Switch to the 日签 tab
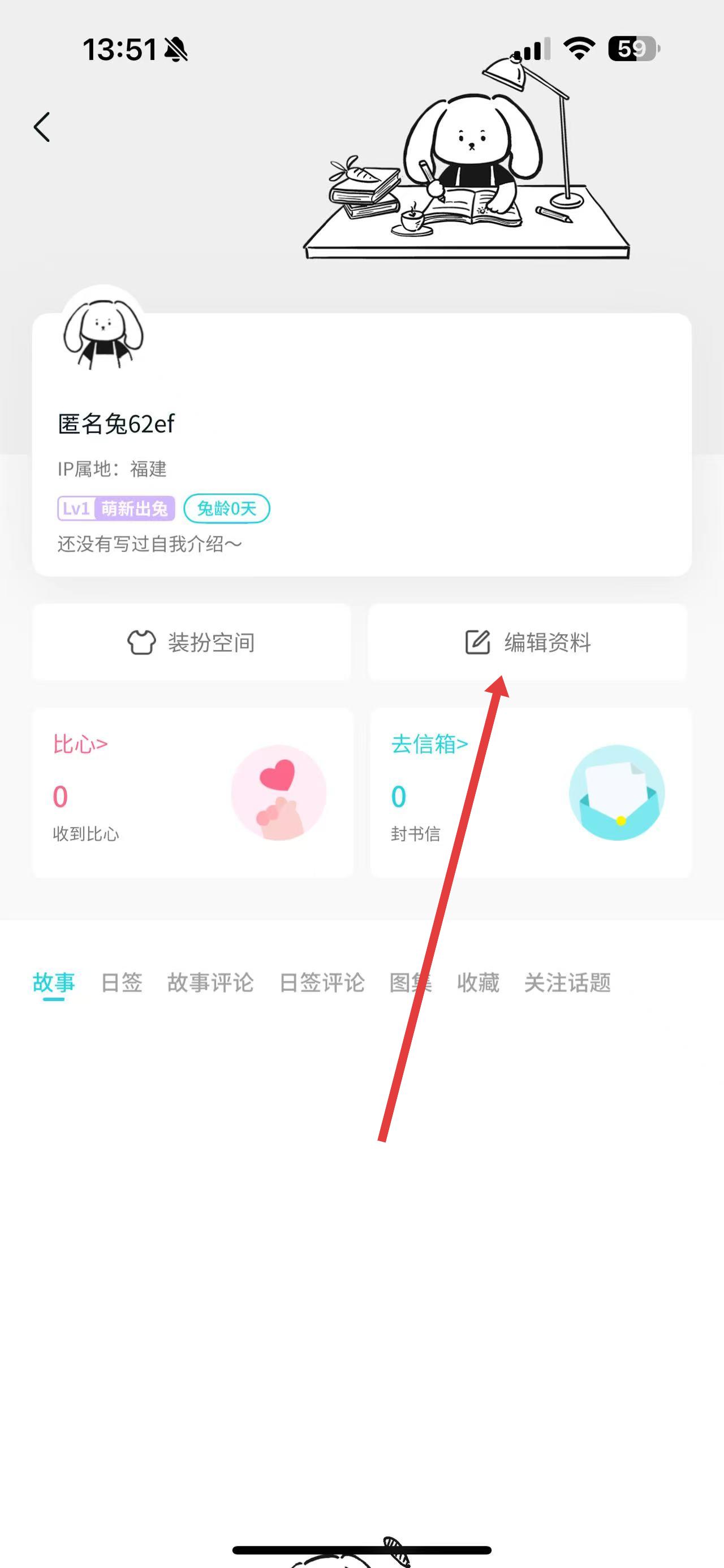This screenshot has height=1568, width=724. 121,982
